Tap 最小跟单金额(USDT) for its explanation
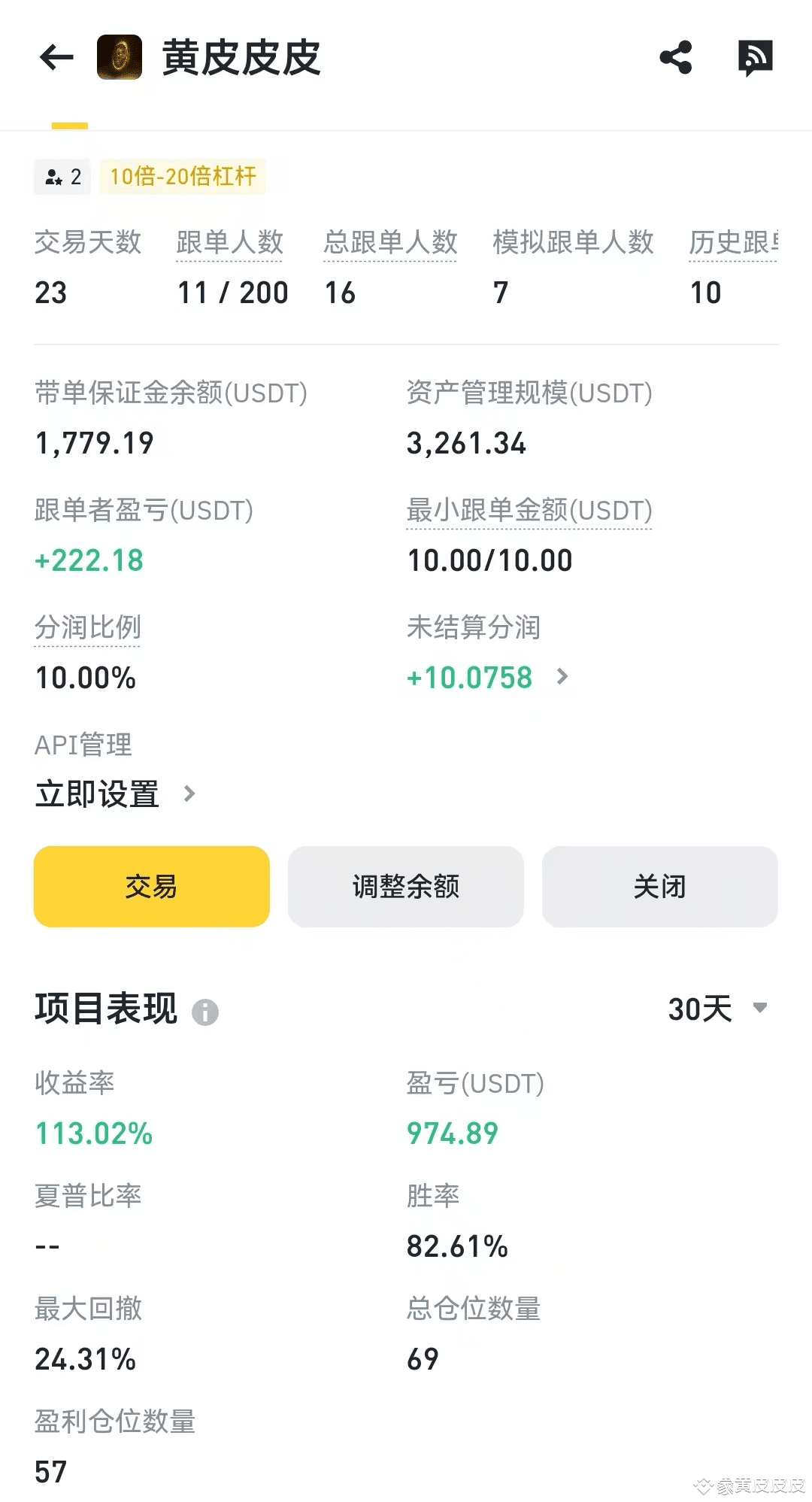Image resolution: width=812 pixels, height=1502 pixels. point(529,510)
